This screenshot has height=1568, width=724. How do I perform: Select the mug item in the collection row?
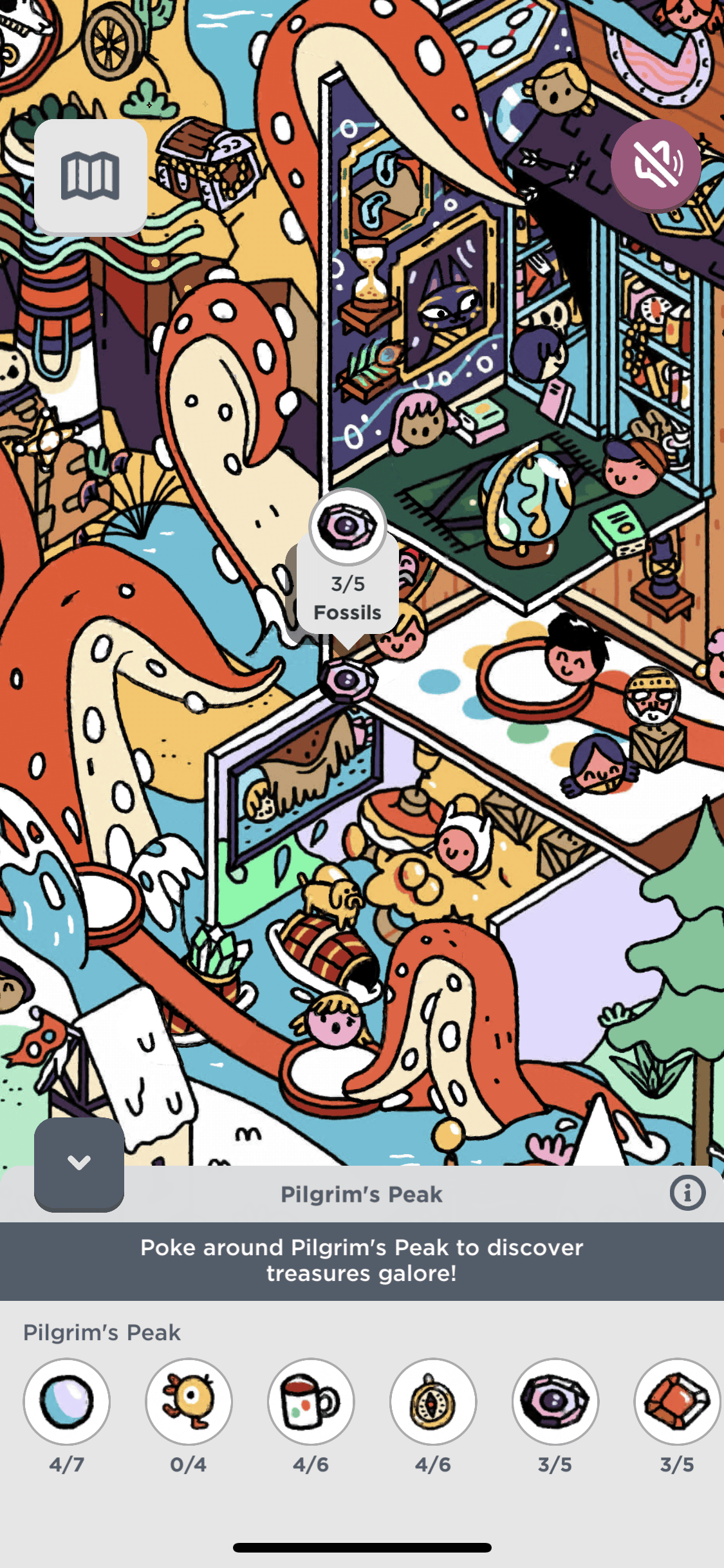point(311,1401)
